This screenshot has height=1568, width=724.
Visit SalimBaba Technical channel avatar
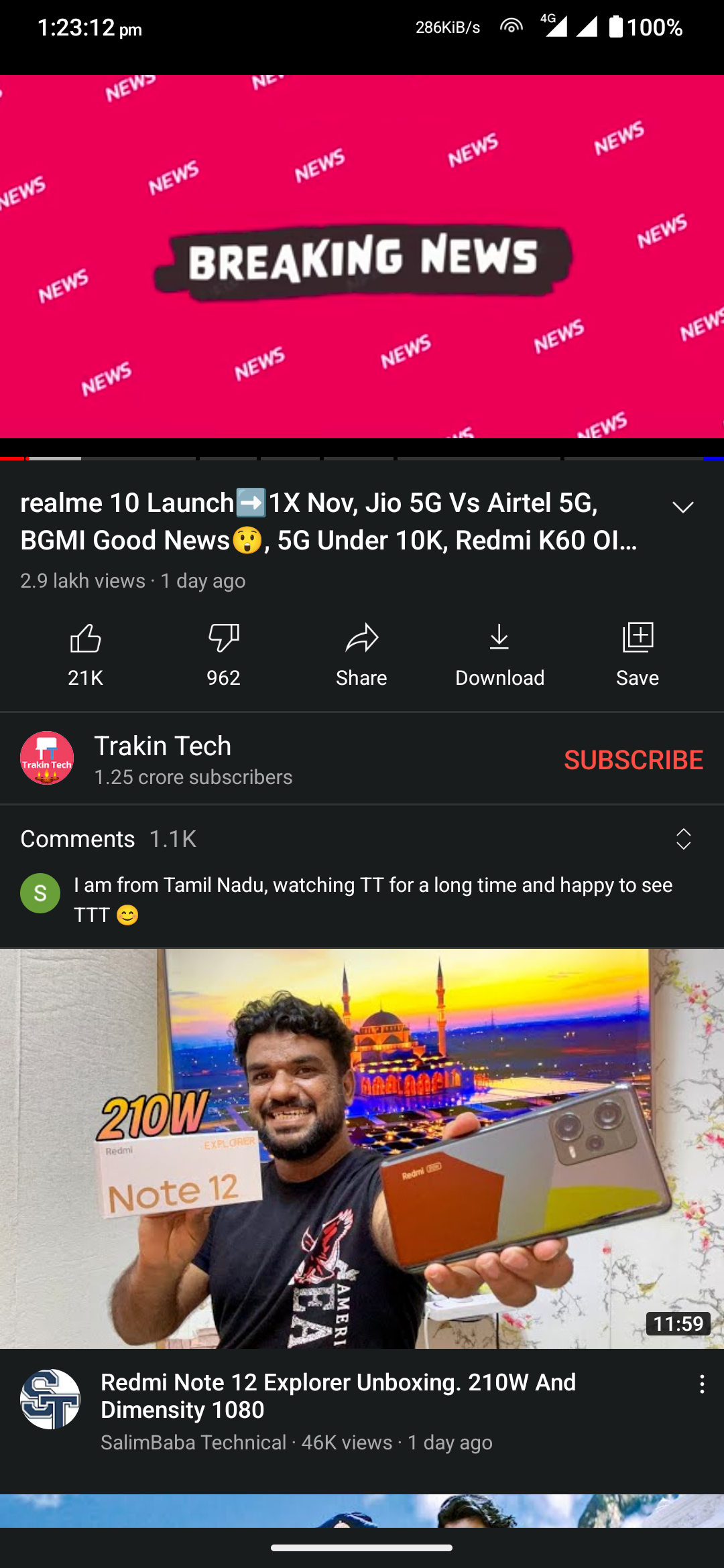pyautogui.click(x=50, y=1399)
